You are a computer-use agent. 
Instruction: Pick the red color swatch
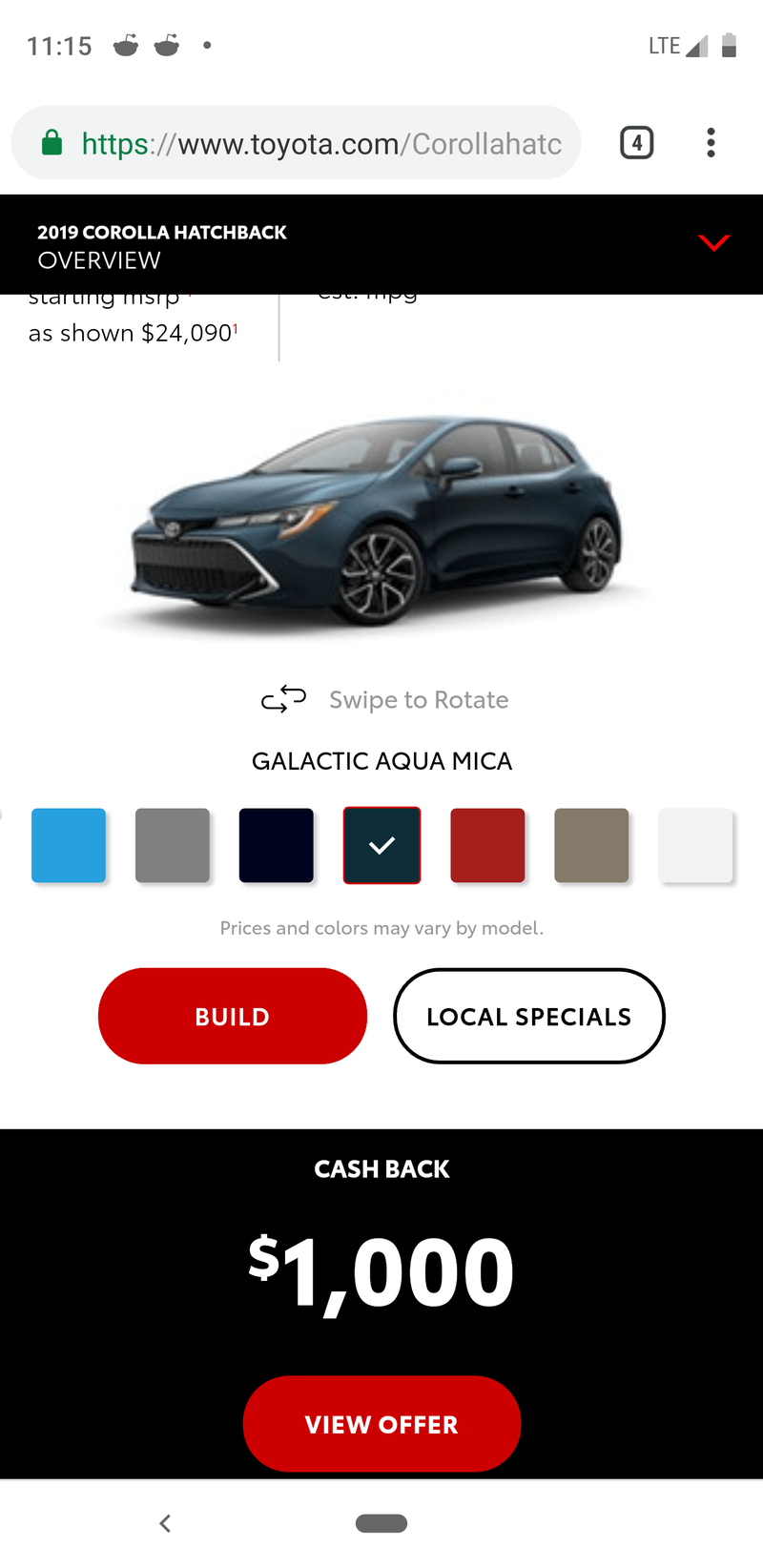point(487,845)
